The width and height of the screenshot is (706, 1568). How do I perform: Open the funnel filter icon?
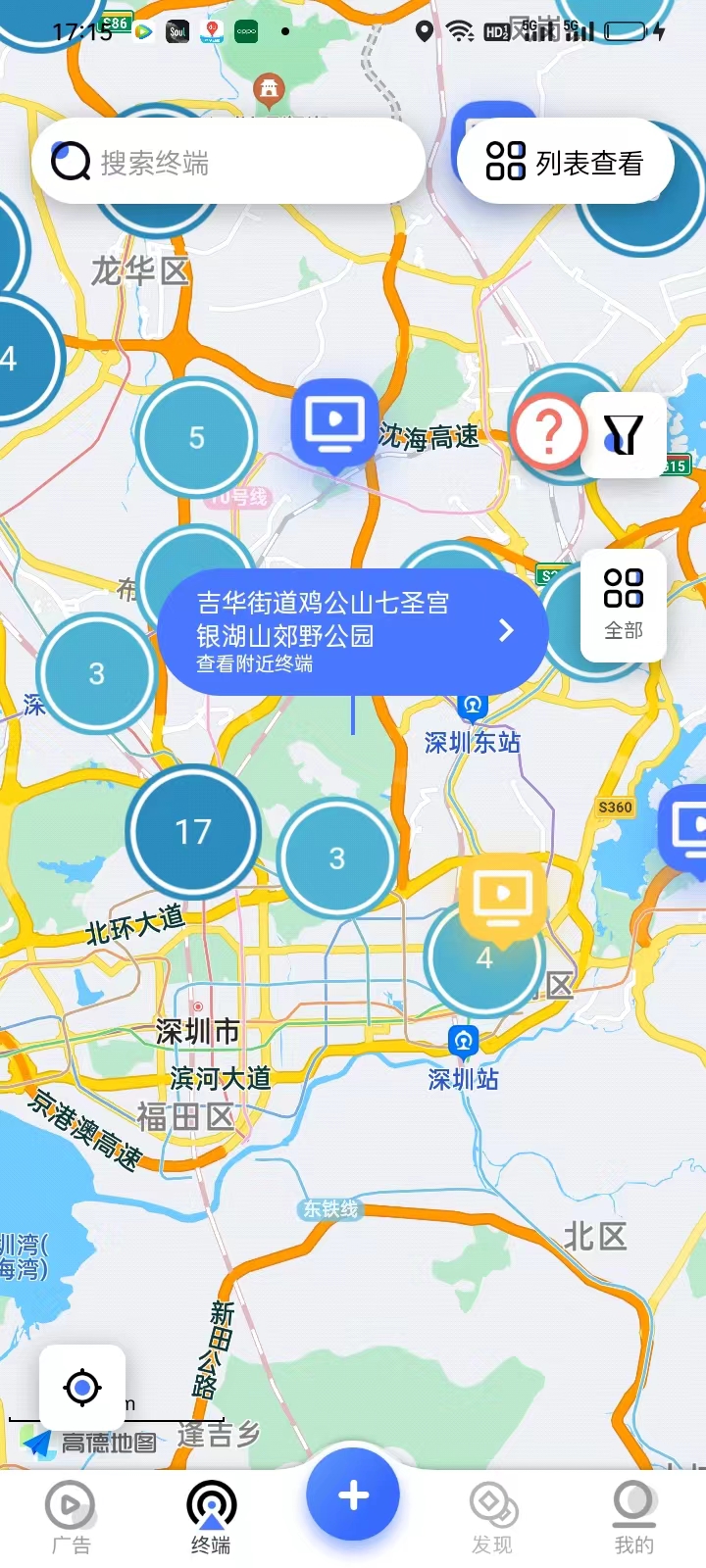click(623, 434)
